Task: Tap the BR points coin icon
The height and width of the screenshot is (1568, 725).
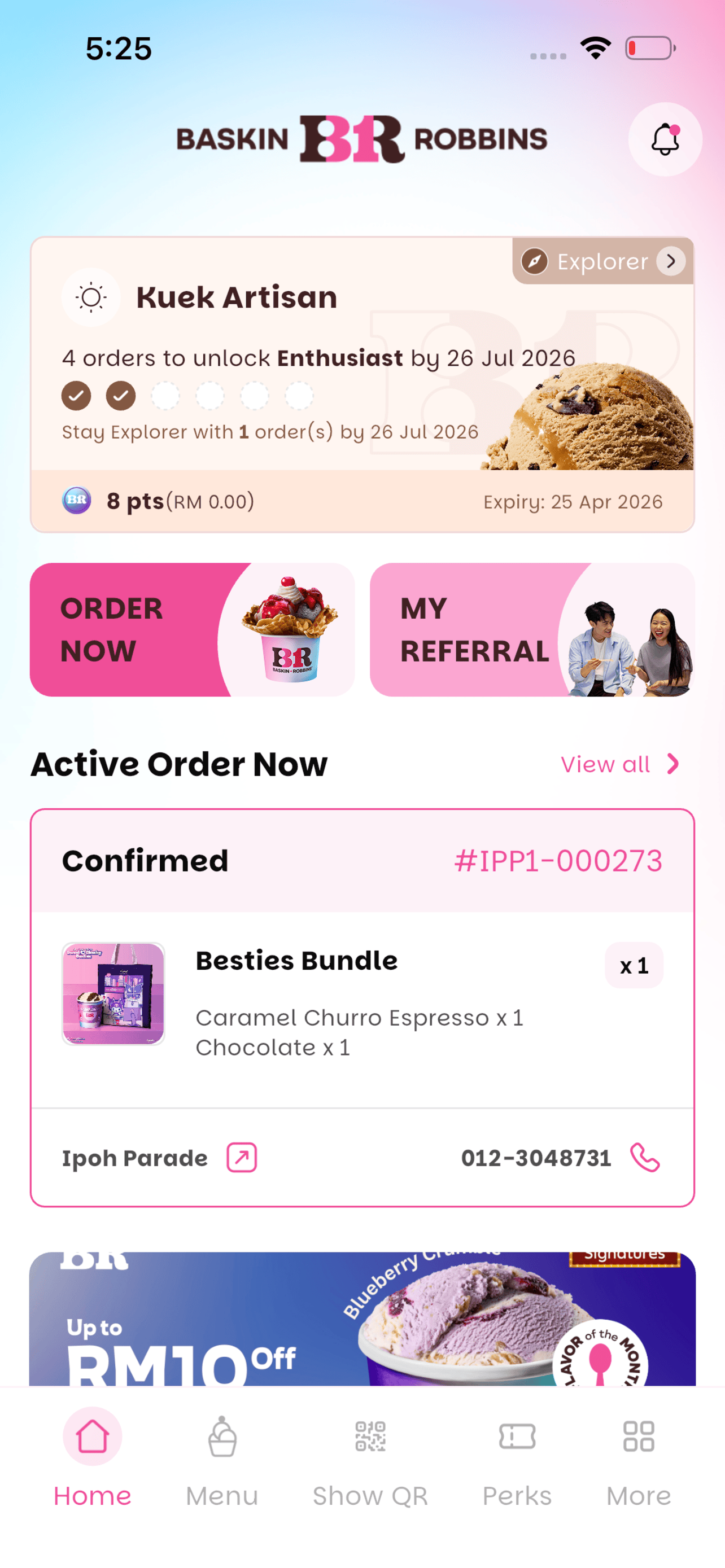Action: click(77, 501)
